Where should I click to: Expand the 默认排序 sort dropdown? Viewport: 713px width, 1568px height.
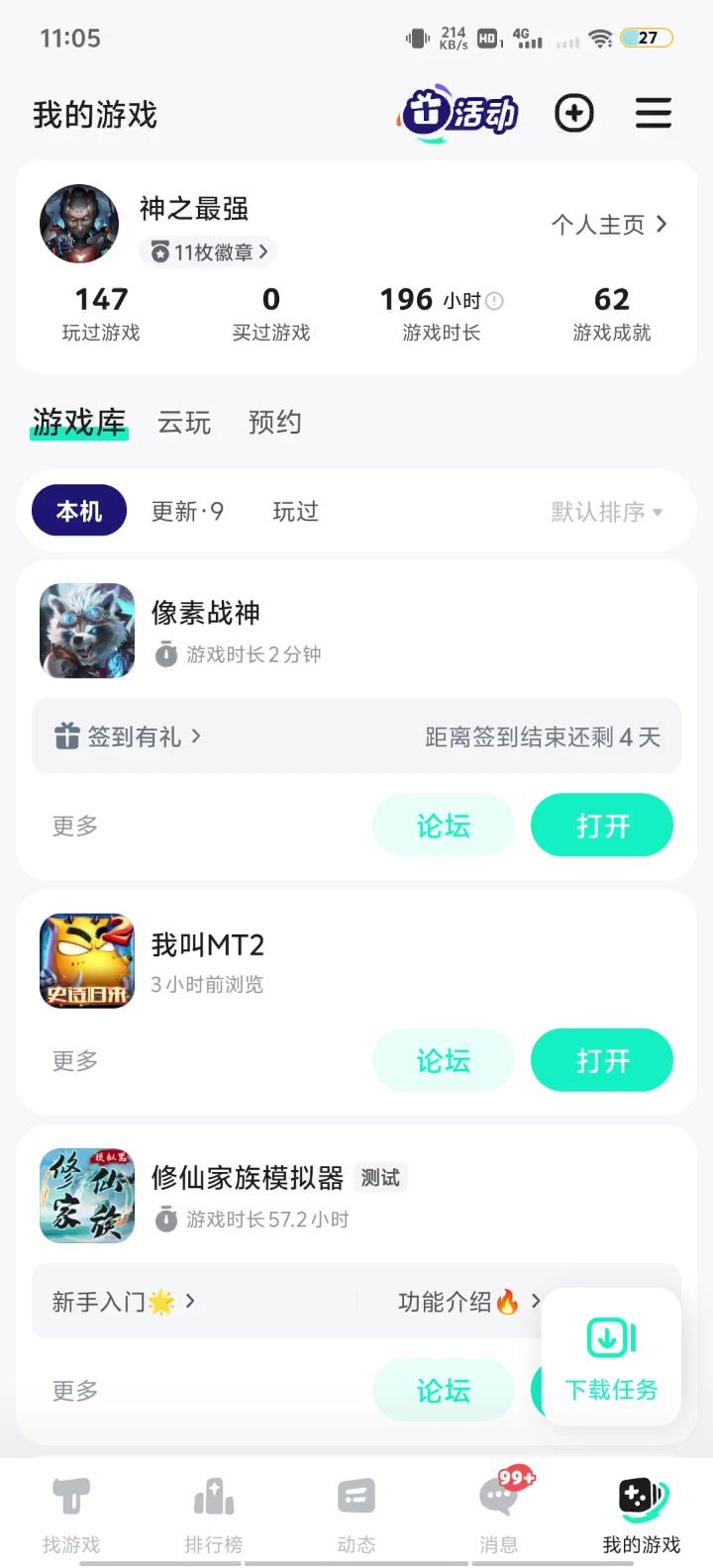[x=606, y=512]
